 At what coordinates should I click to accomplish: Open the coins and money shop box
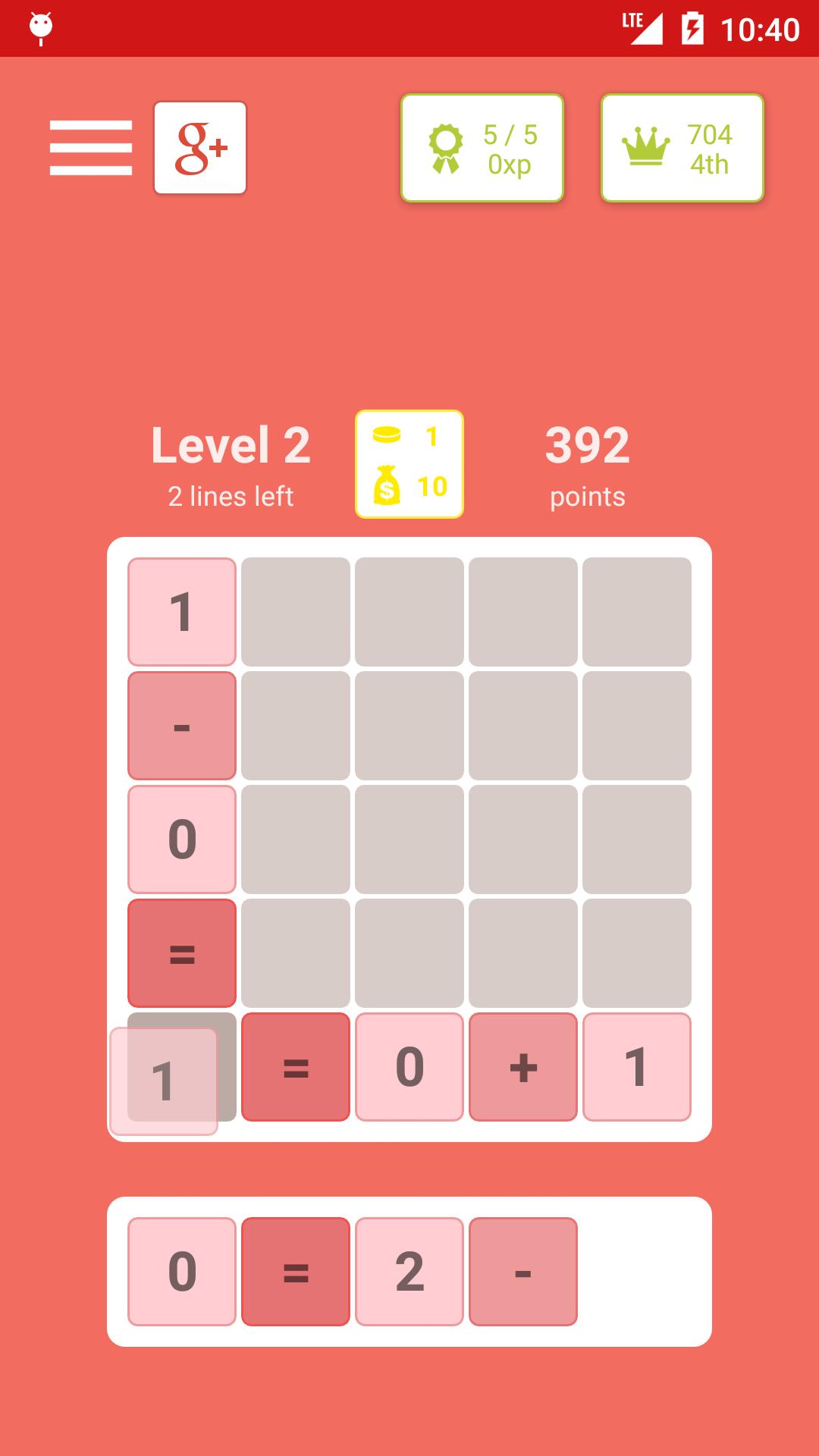(x=409, y=464)
